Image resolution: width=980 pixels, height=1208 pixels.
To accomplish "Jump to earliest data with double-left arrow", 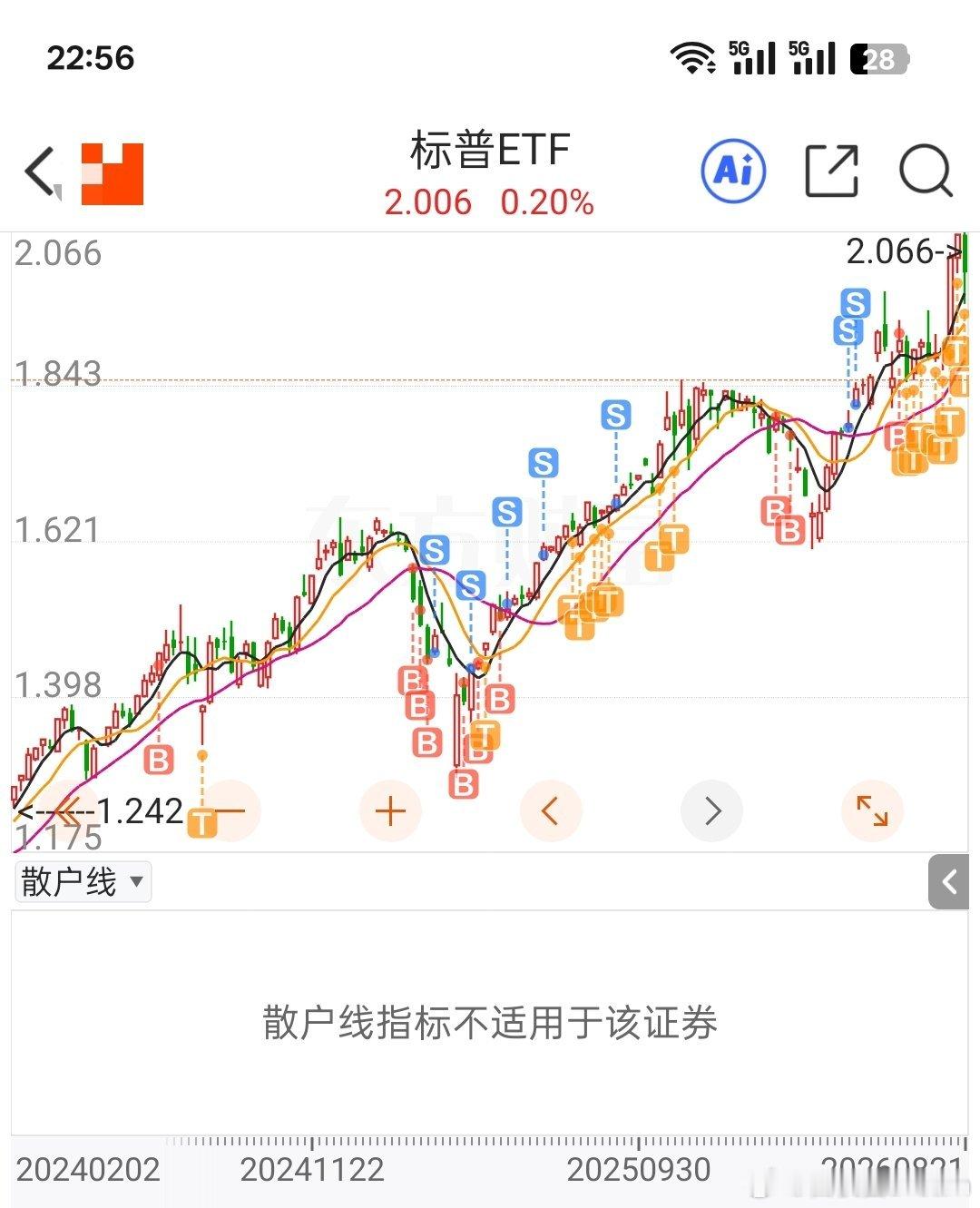I will pos(69,810).
